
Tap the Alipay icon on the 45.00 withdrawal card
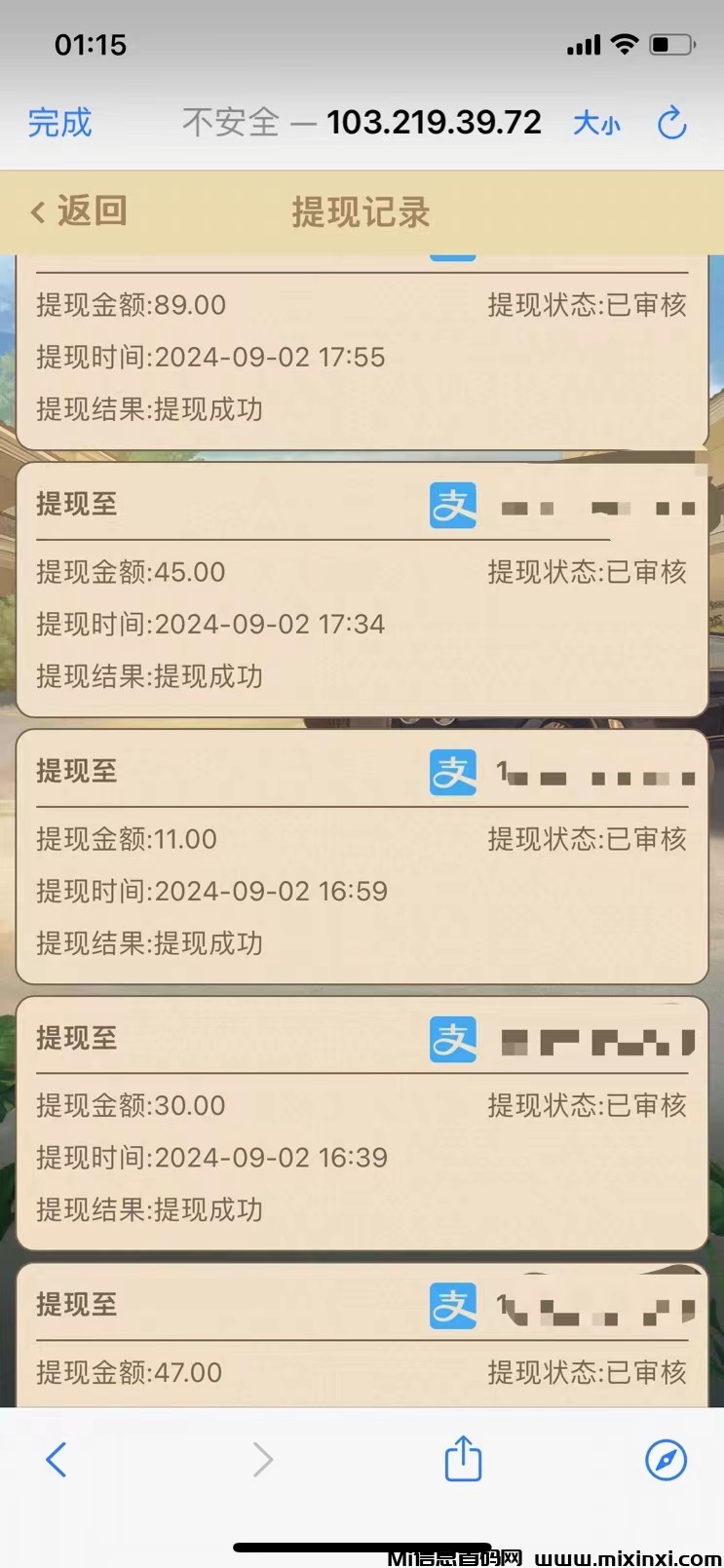[x=452, y=506]
